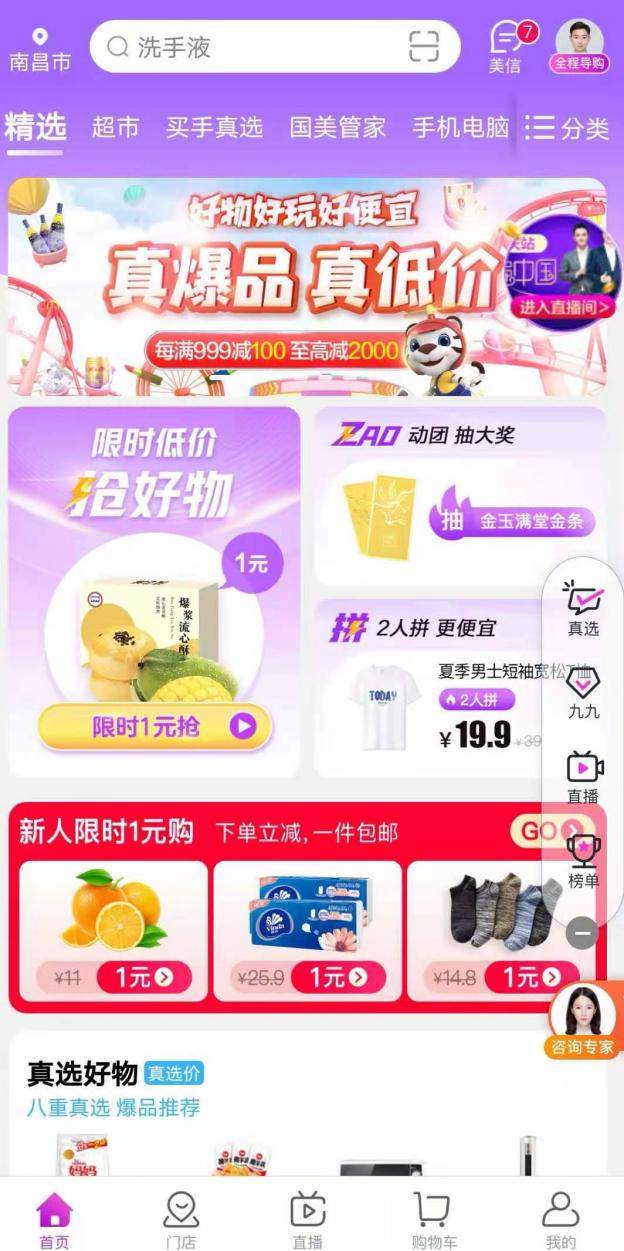
Task: Go to the 国美管家 tab
Action: pyautogui.click(x=337, y=128)
